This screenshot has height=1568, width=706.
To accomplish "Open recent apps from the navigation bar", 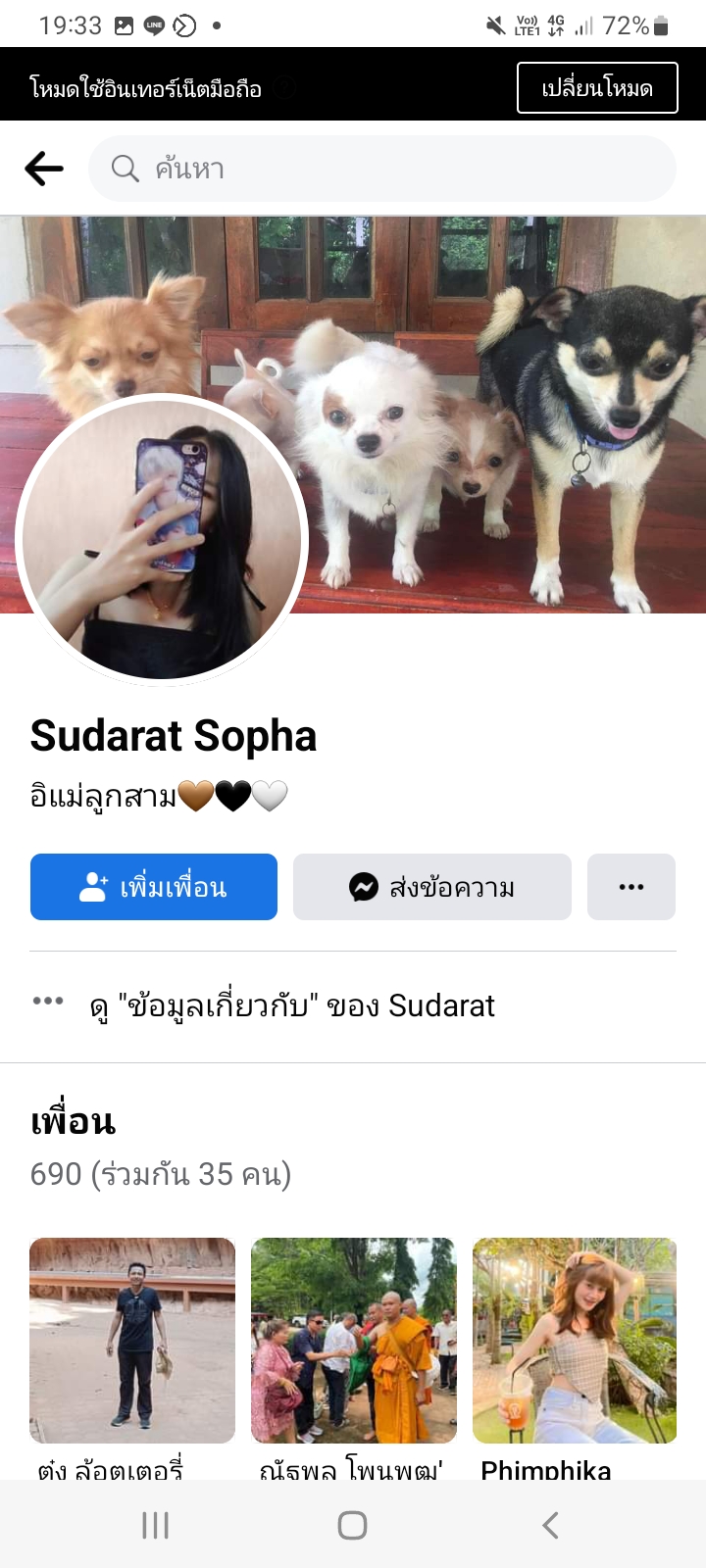I will (156, 1525).
